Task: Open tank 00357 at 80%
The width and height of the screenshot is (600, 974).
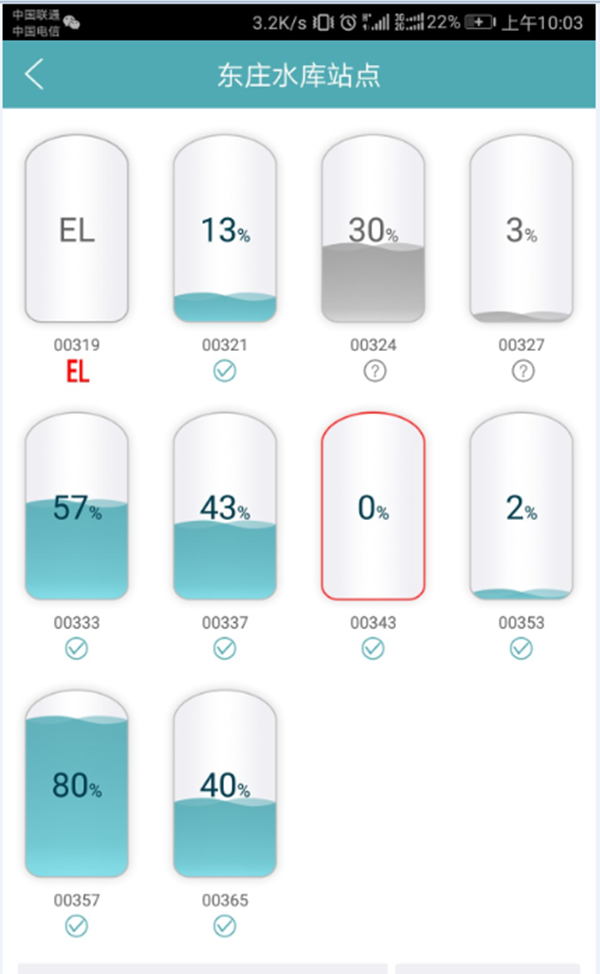Action: [76, 784]
